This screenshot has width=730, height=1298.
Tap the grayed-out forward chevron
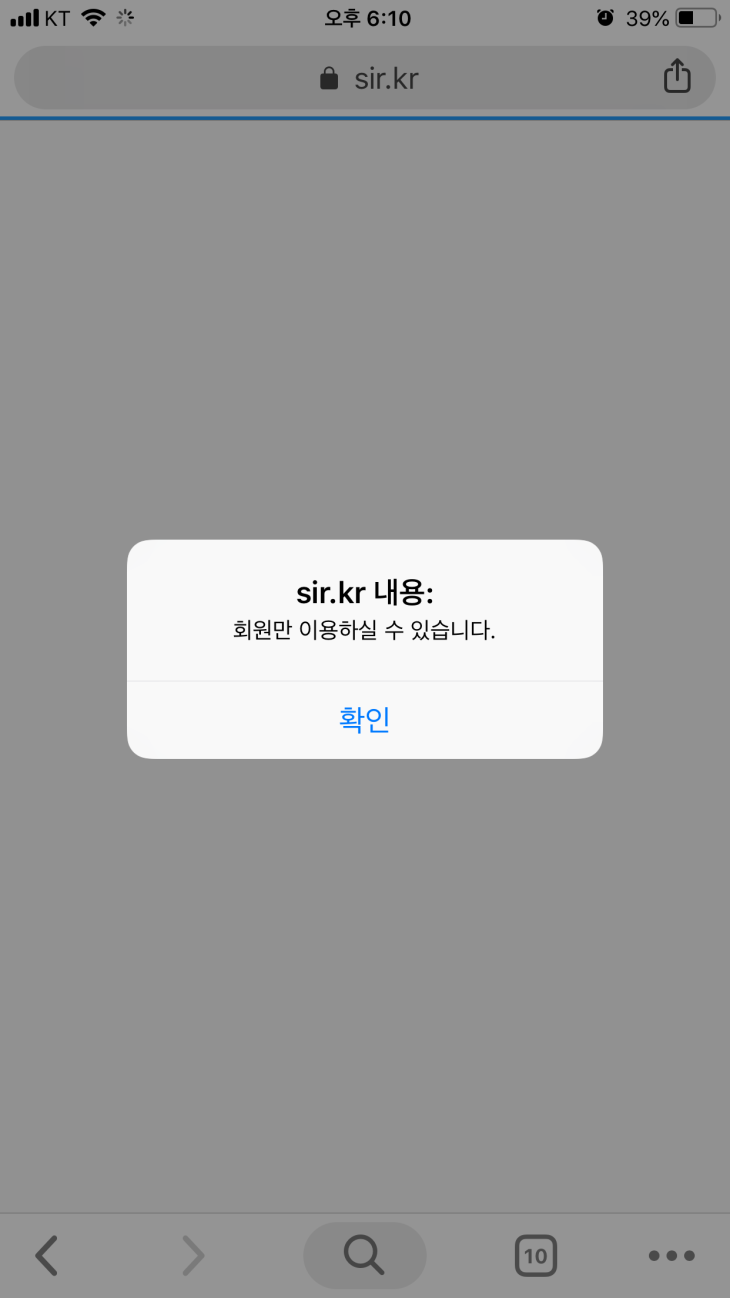193,1255
